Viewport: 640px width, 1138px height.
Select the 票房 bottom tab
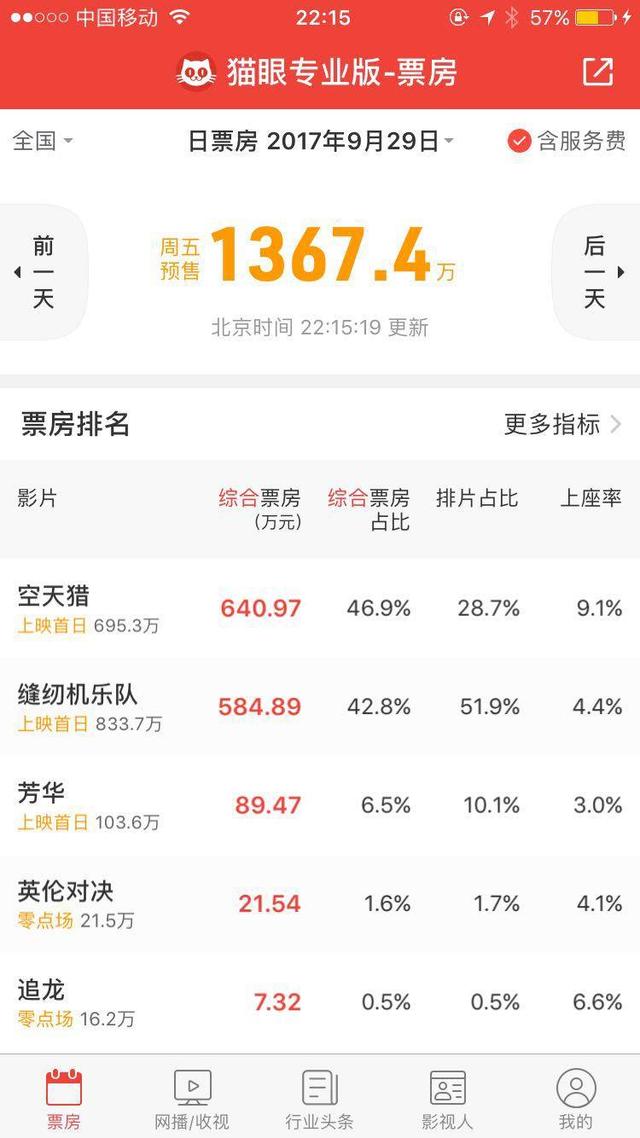(64, 1099)
